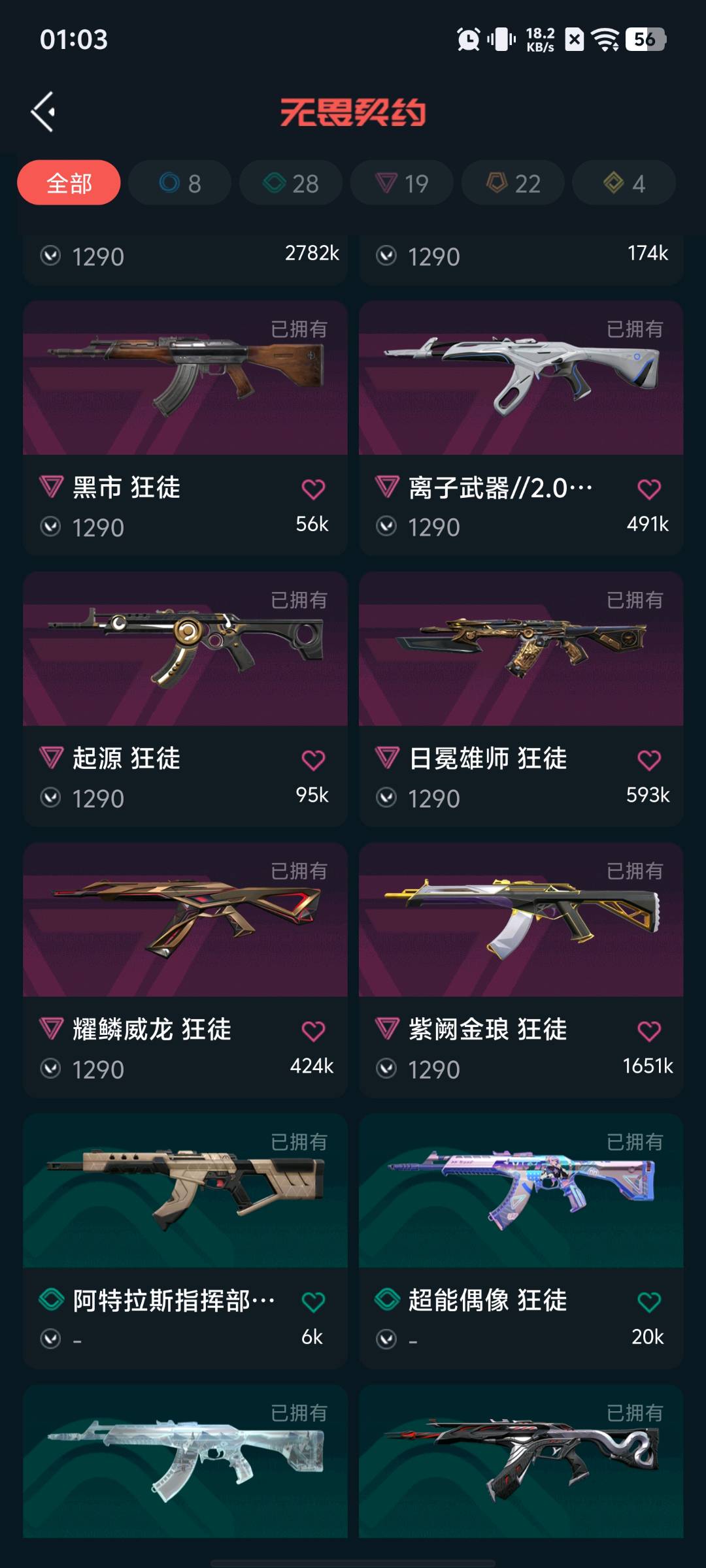Switch to the pink tier tab with 19

[402, 183]
